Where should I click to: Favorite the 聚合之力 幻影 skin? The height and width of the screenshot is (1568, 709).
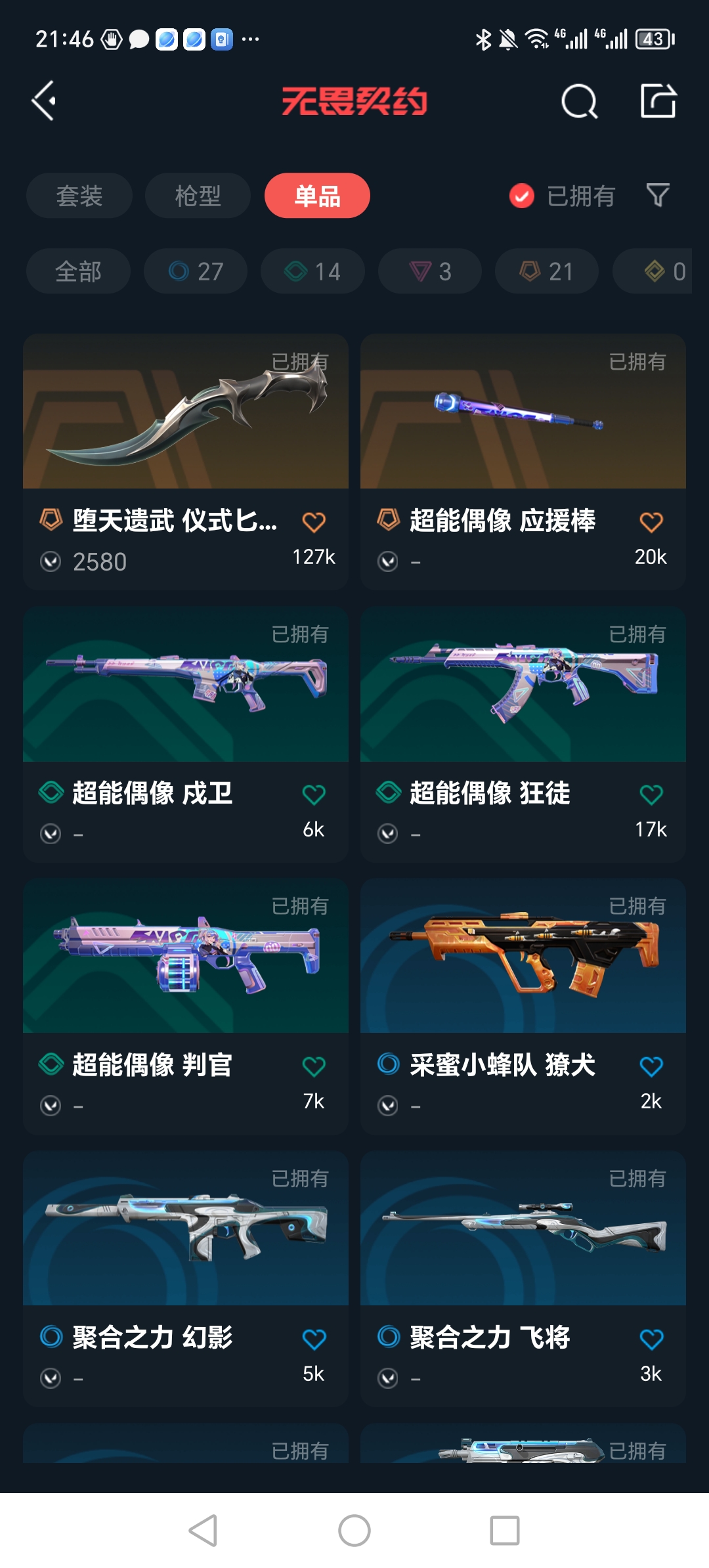(x=313, y=1337)
